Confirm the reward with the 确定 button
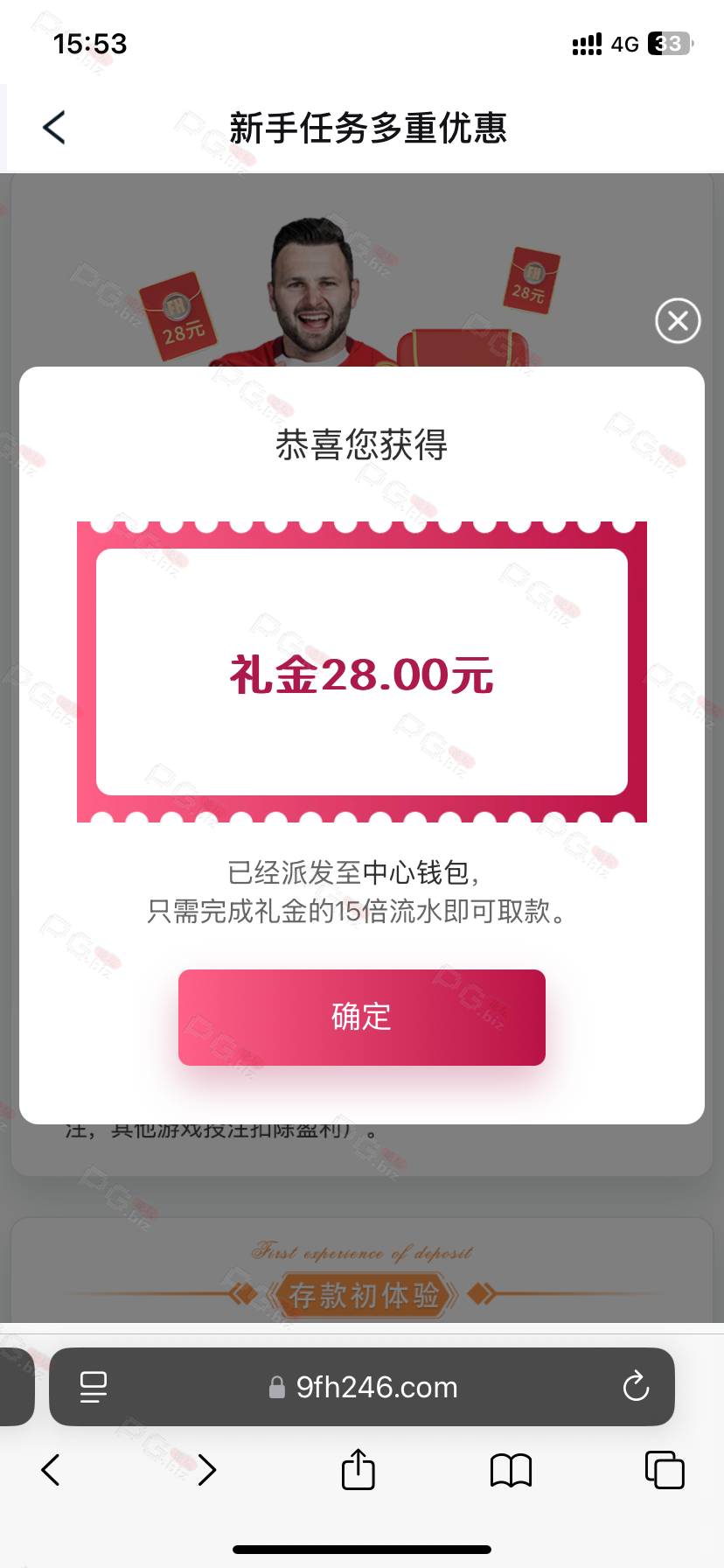Screen dimensions: 724x1568 click(x=362, y=1017)
